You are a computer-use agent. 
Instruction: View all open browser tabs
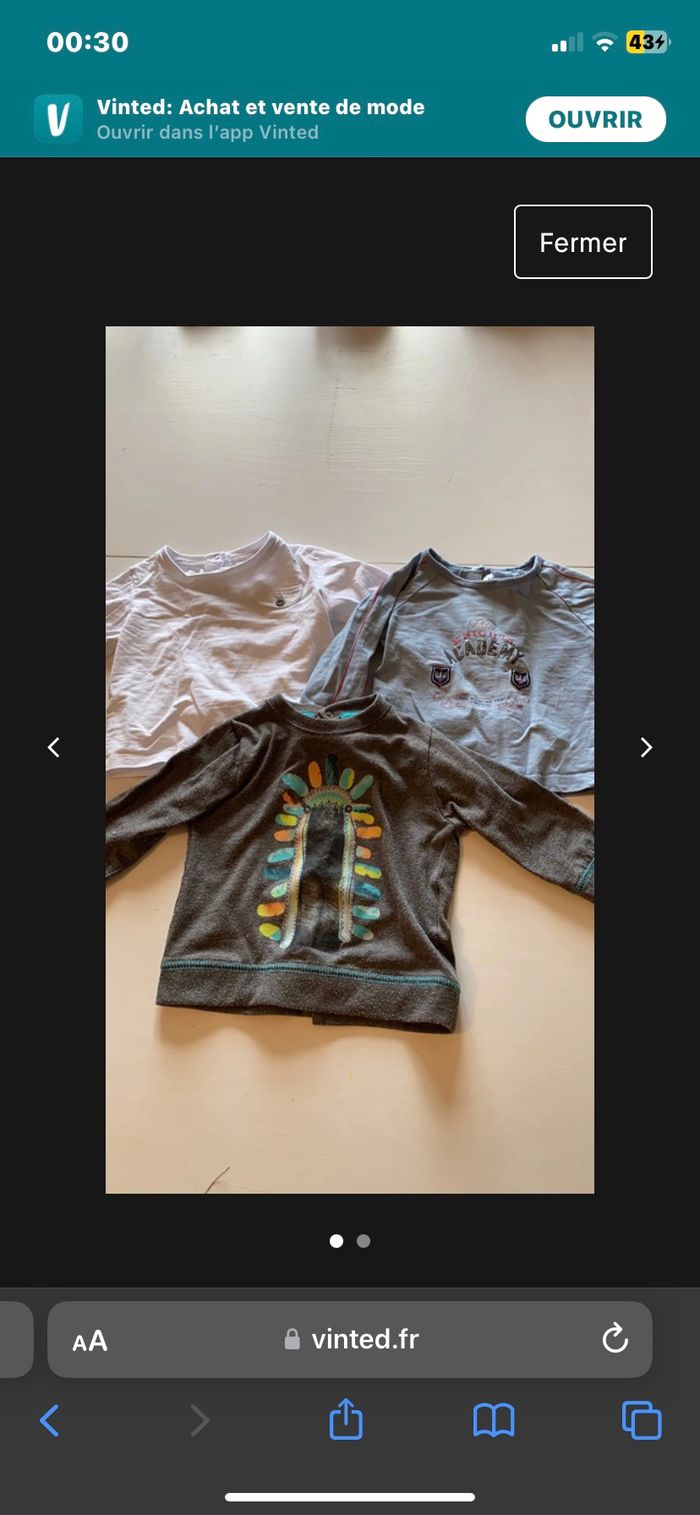click(641, 1420)
